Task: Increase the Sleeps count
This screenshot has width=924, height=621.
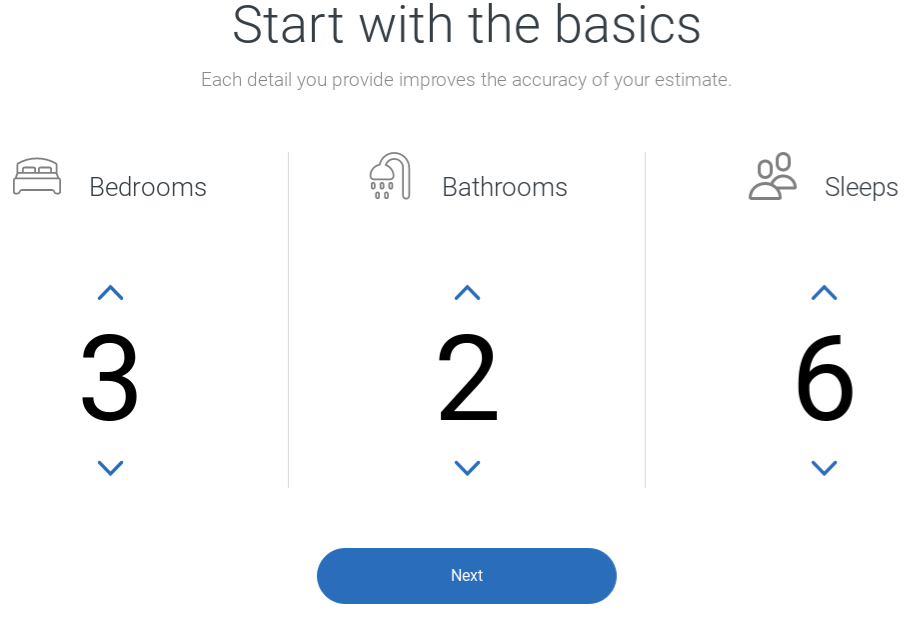Action: point(824,293)
